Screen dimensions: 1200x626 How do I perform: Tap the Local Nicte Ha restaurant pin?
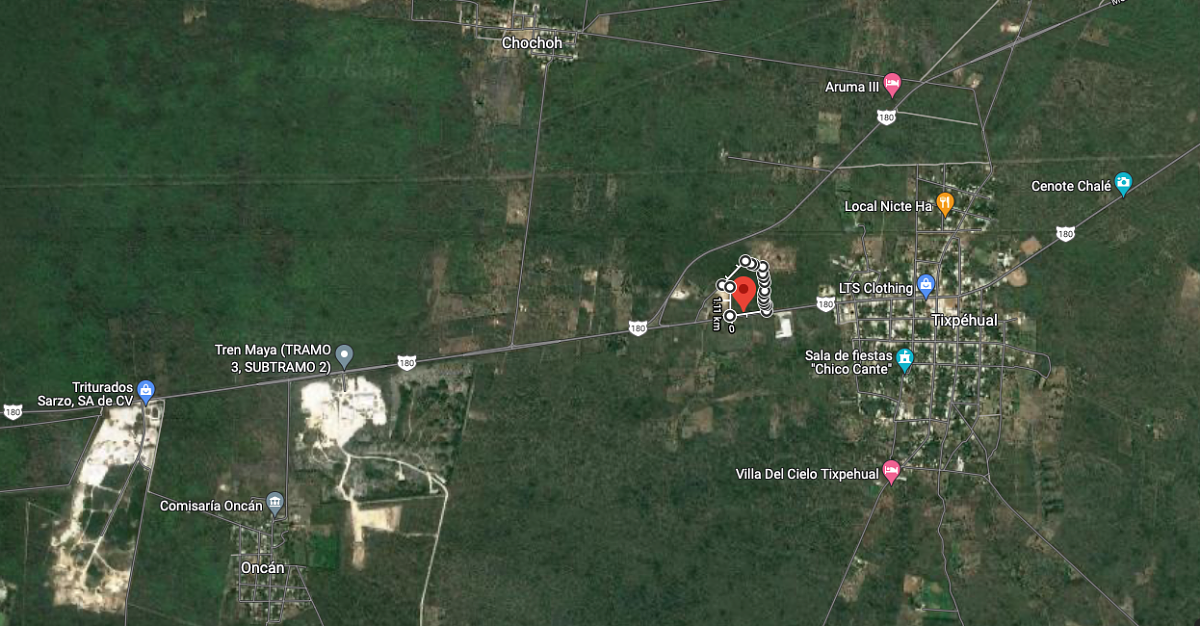click(x=945, y=204)
